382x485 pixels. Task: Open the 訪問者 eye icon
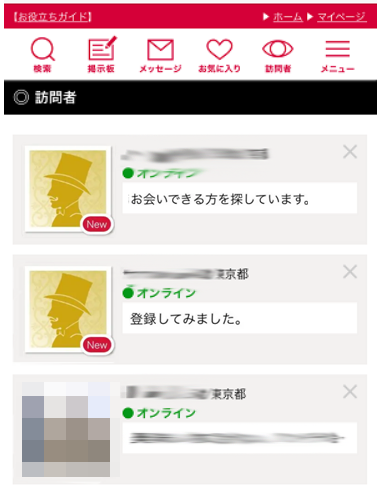pyautogui.click(x=278, y=55)
